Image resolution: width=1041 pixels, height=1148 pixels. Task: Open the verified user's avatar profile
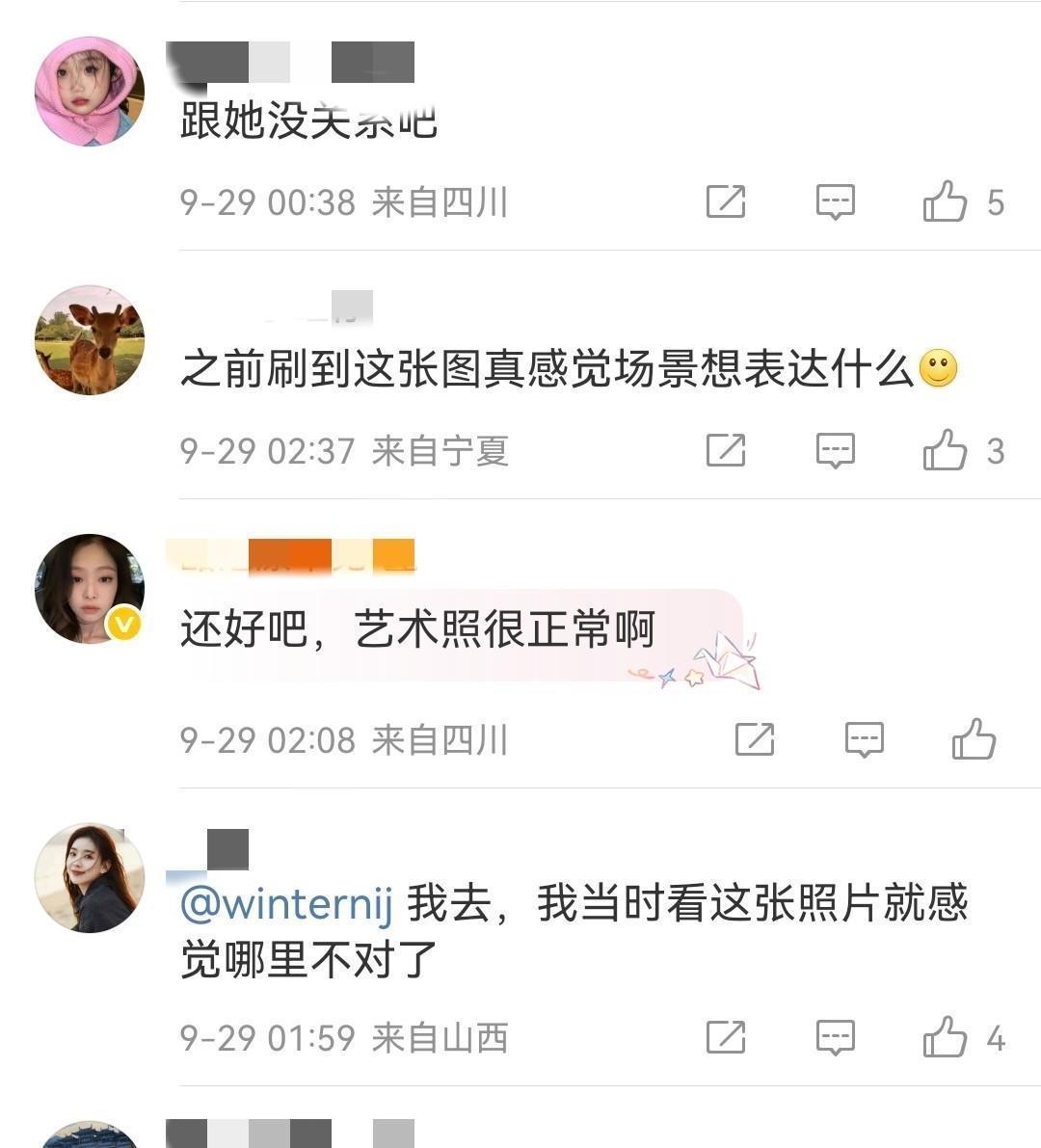click(90, 589)
